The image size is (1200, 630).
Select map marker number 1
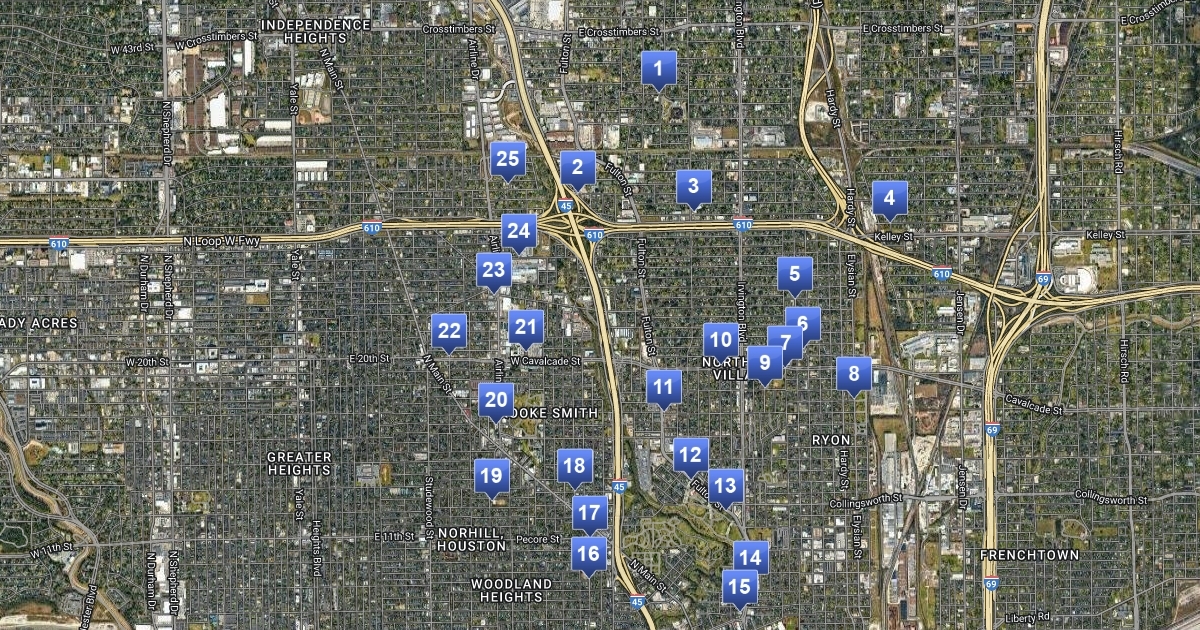658,69
